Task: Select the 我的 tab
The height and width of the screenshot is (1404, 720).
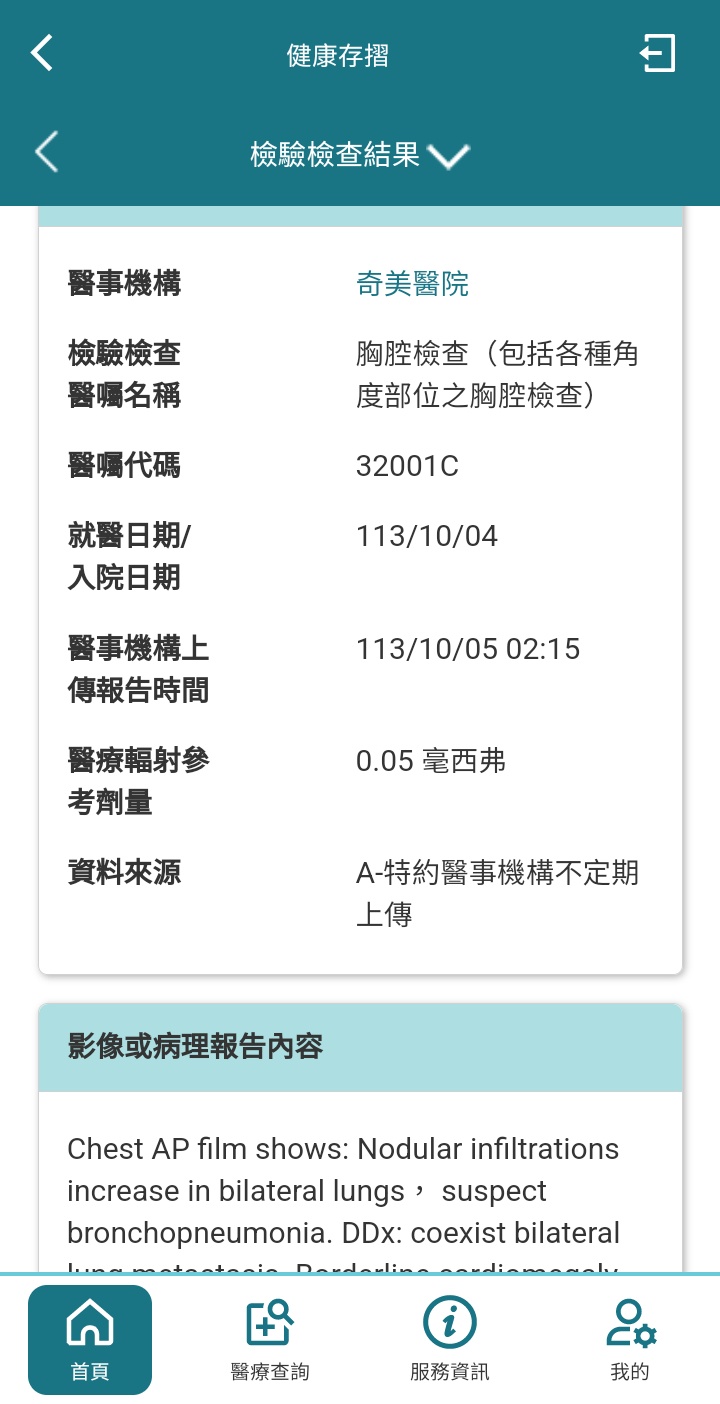Action: (x=630, y=1339)
